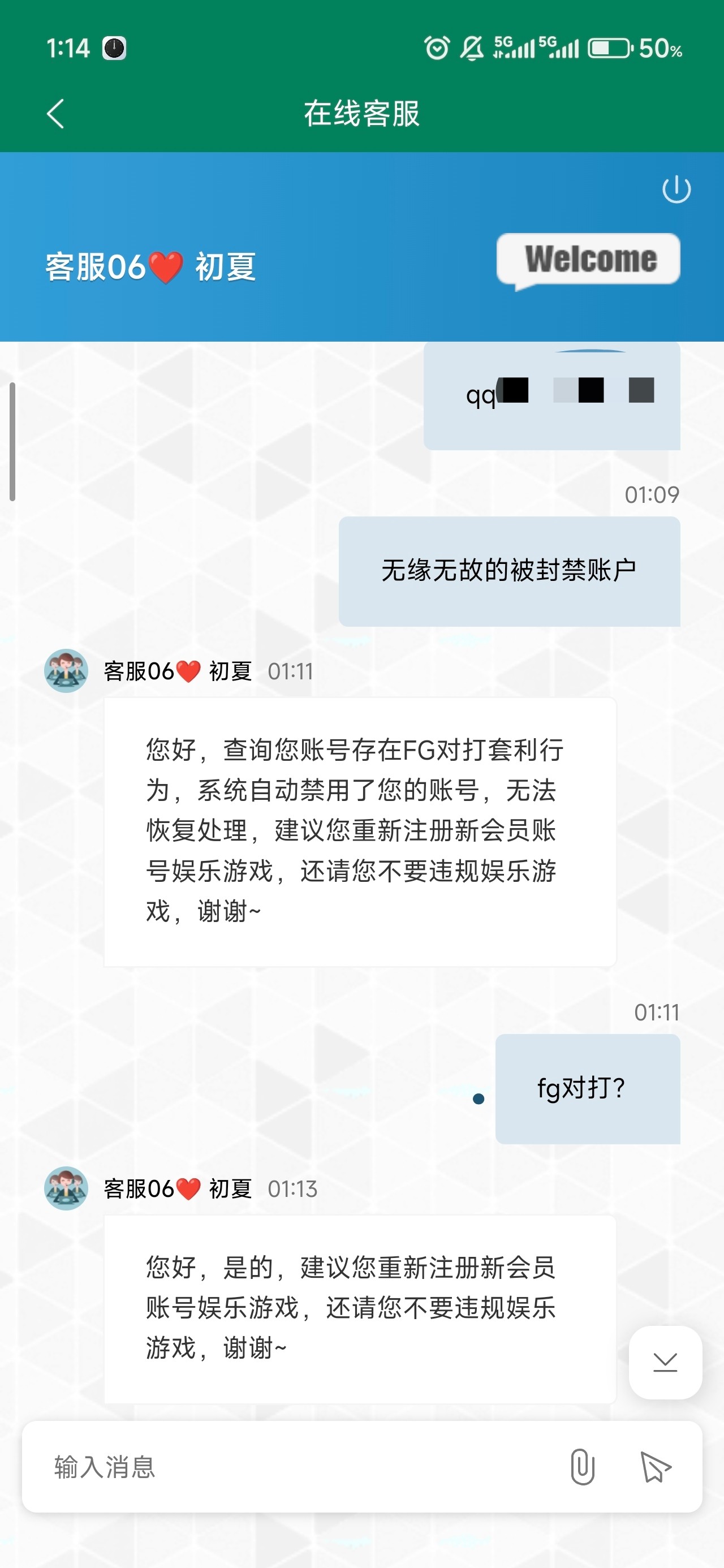Viewport: 724px width, 1568px height.
Task: Send the message with the arrow icon
Action: 655,1467
